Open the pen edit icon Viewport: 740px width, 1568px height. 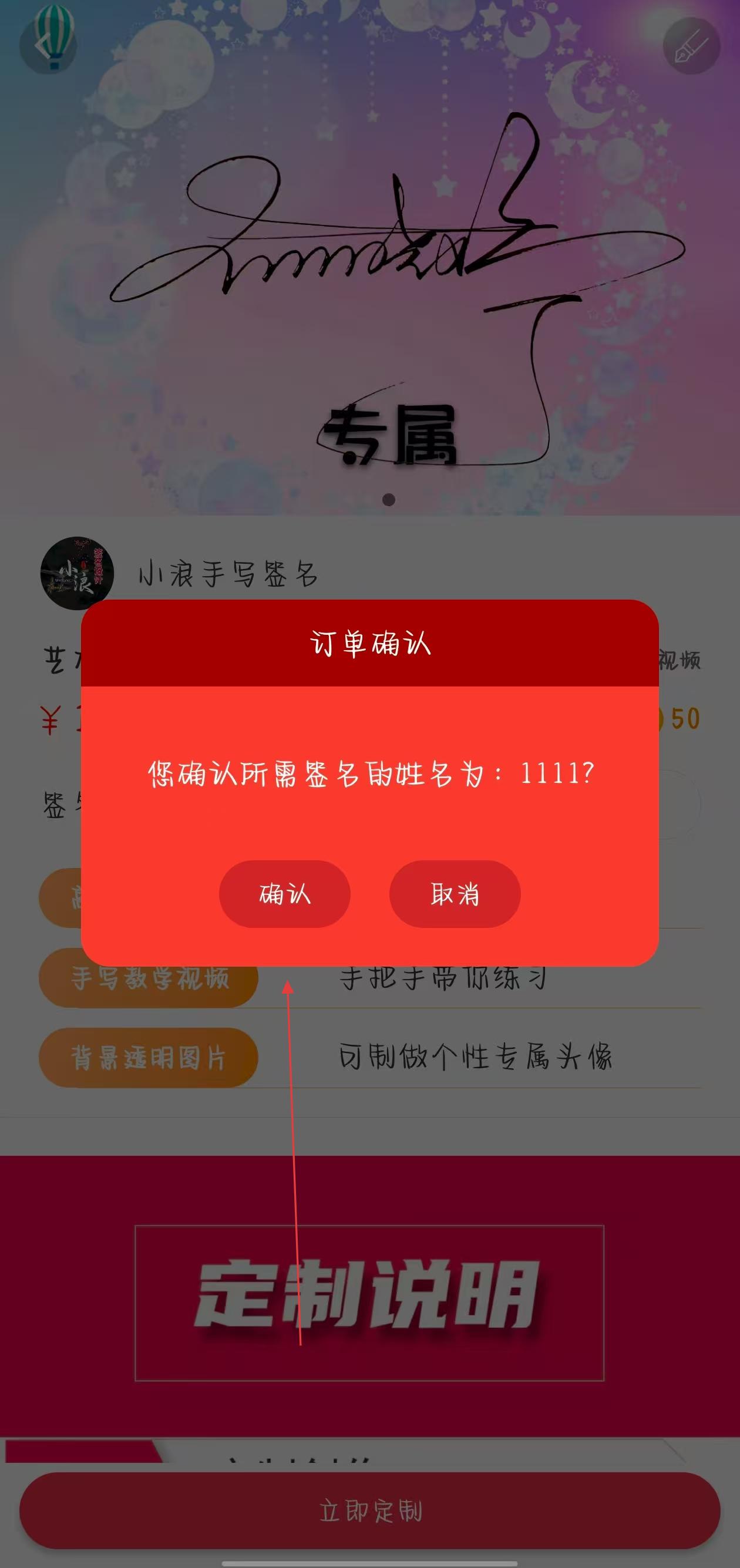[691, 46]
